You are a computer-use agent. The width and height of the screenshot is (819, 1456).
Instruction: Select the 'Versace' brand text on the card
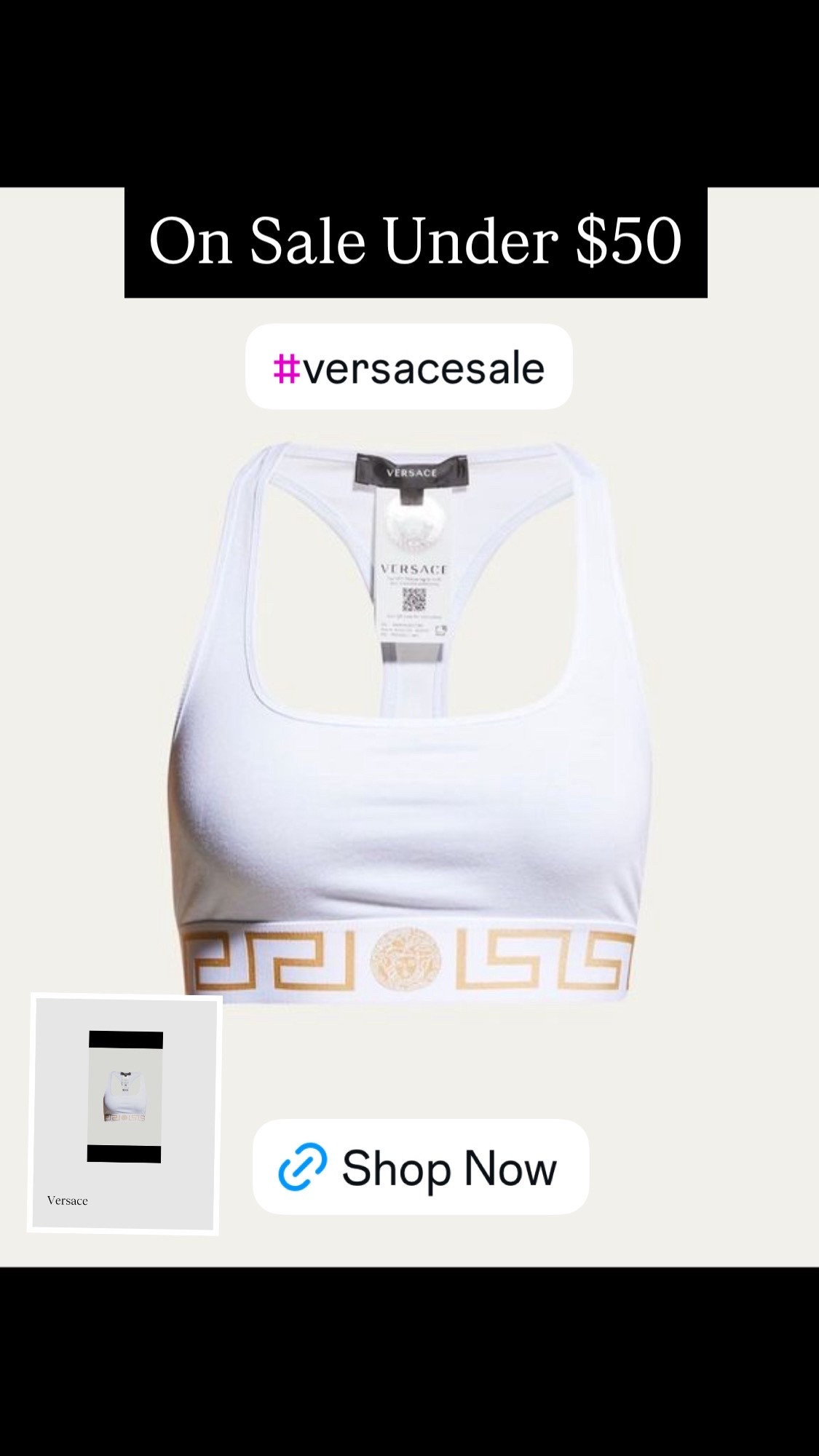tap(68, 1200)
